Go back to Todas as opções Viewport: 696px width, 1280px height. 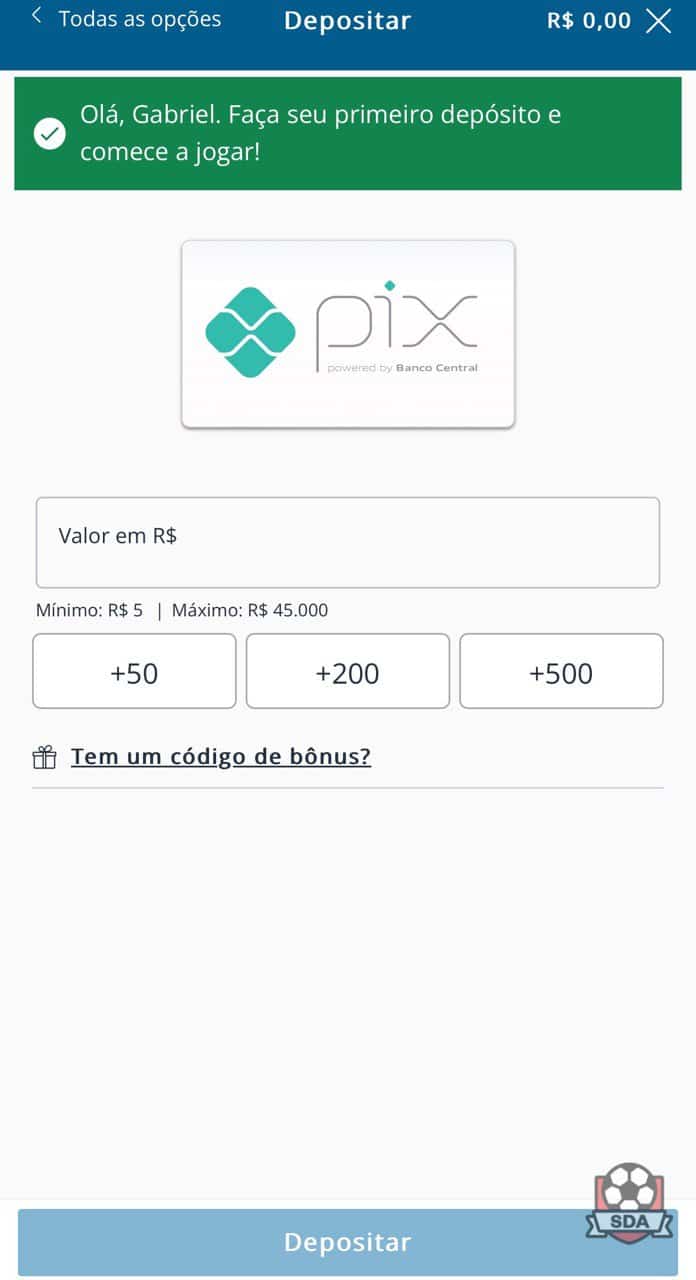[127, 19]
